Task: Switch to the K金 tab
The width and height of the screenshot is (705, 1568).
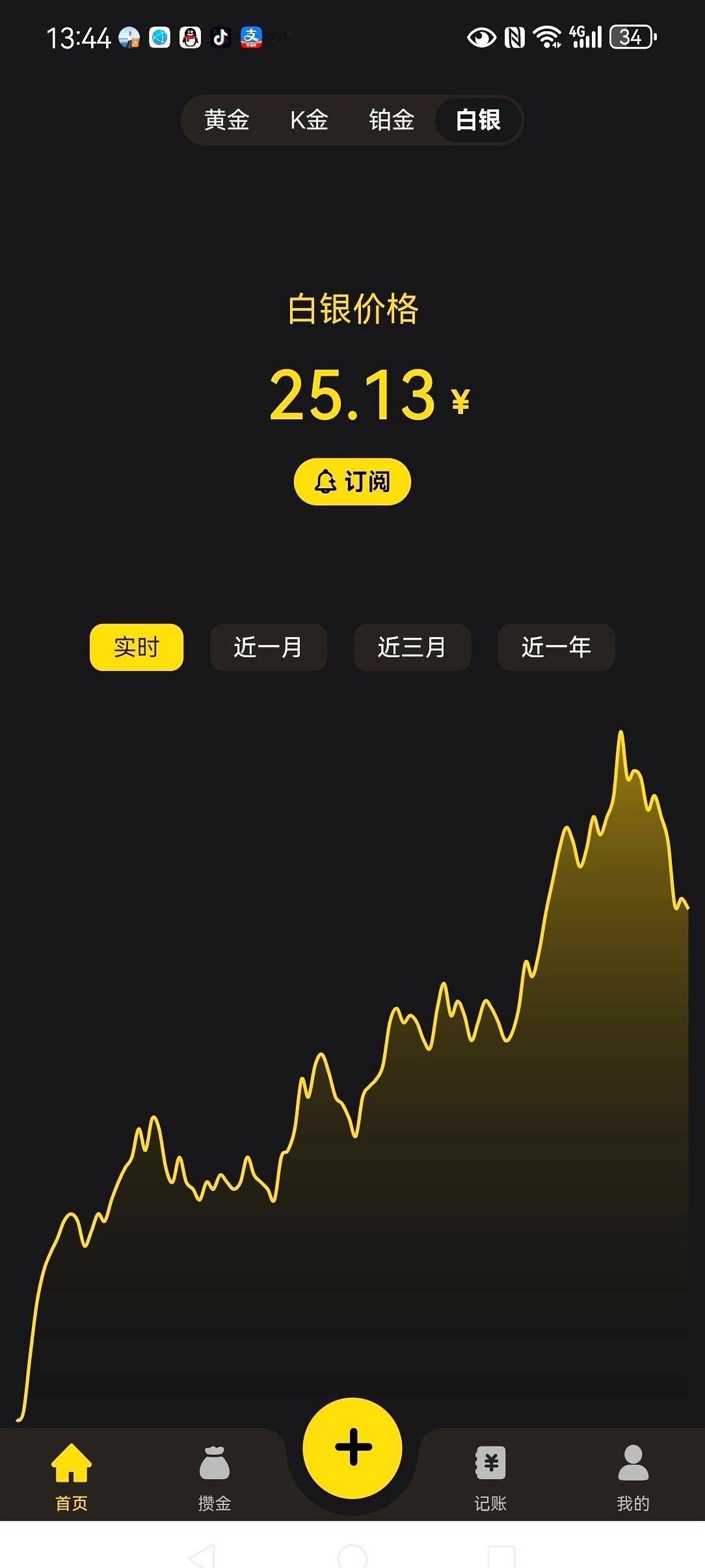Action: tap(309, 121)
